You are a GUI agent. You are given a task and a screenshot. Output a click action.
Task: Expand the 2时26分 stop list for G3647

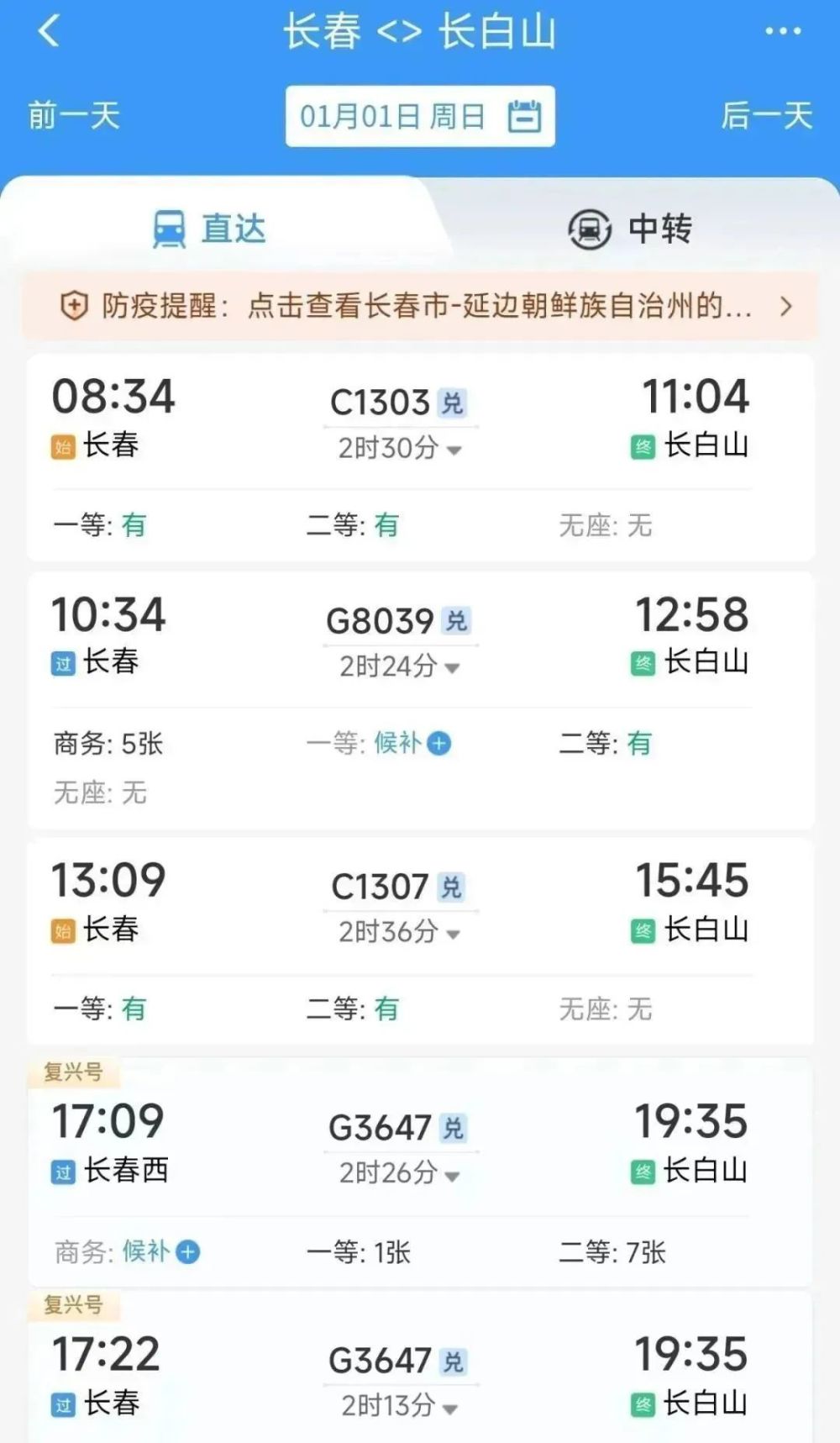click(x=400, y=1173)
